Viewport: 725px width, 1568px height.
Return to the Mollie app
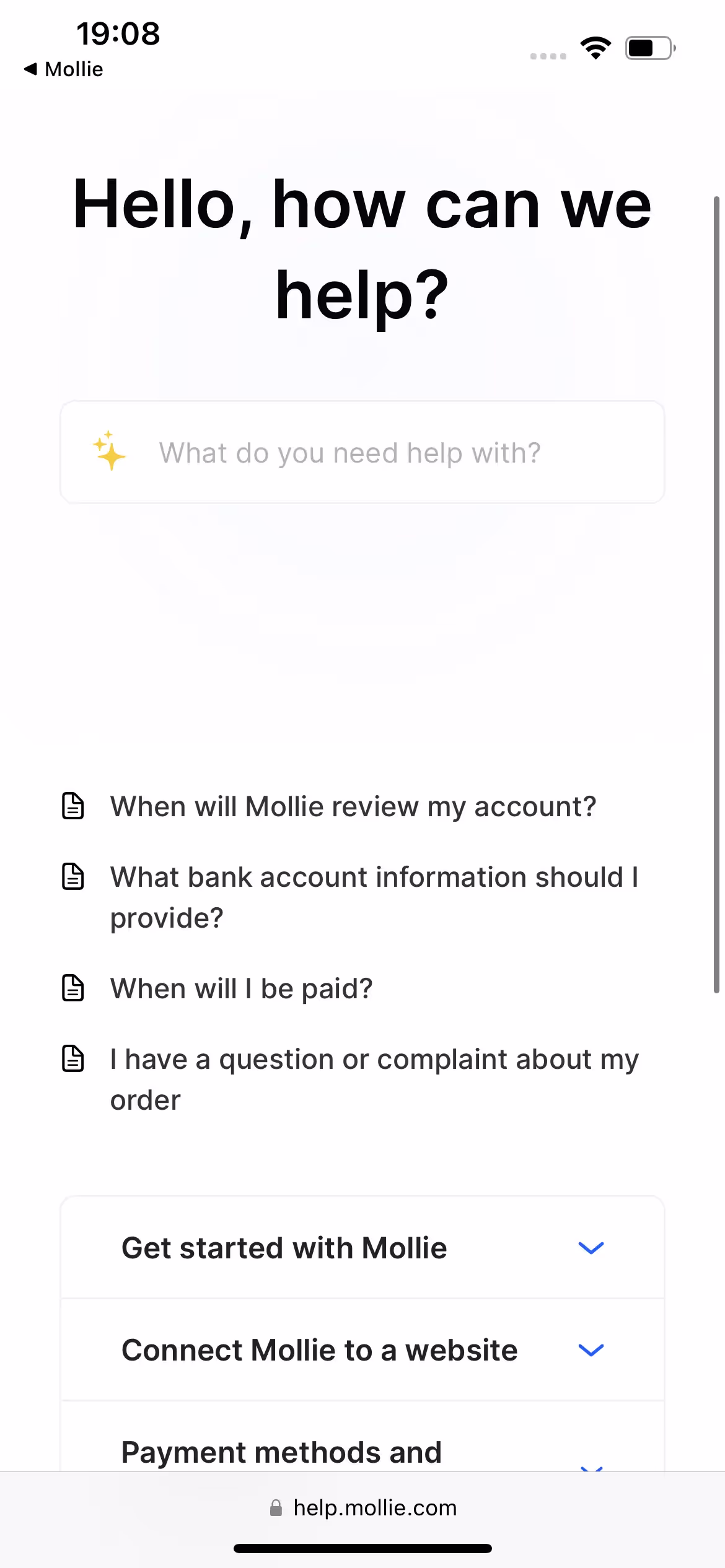[64, 69]
